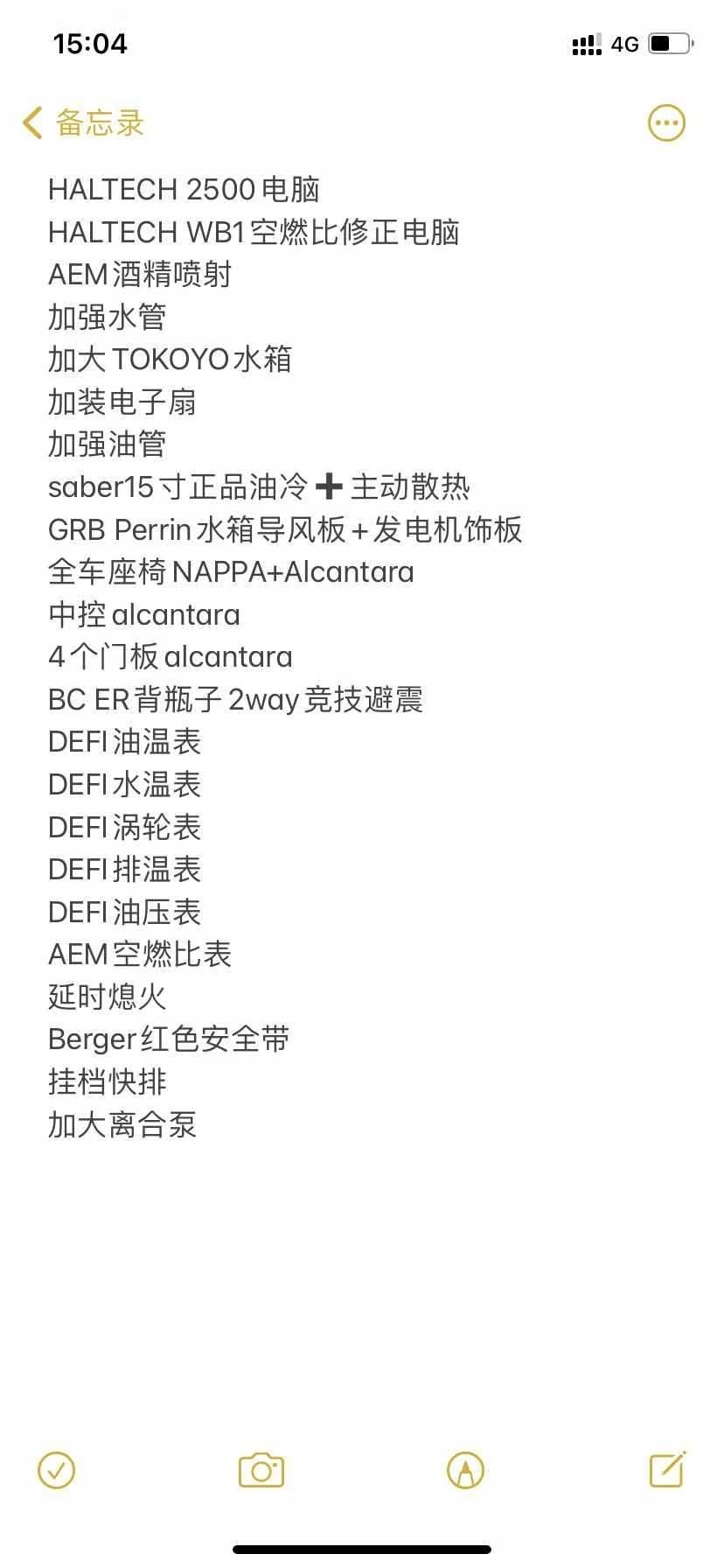Open the more options ellipsis menu
724x1568 pixels.
tap(666, 123)
